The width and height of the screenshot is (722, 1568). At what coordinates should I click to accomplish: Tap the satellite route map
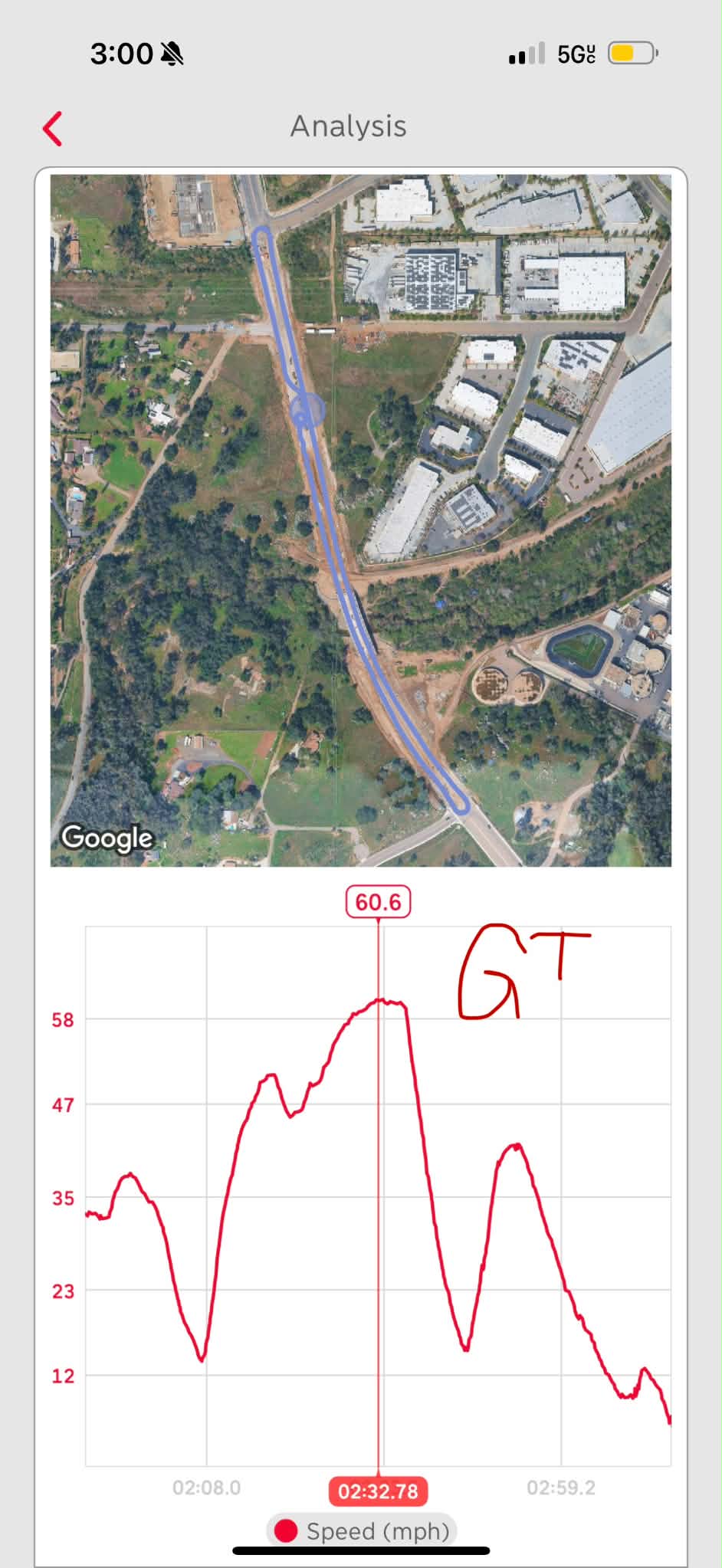tap(360, 520)
